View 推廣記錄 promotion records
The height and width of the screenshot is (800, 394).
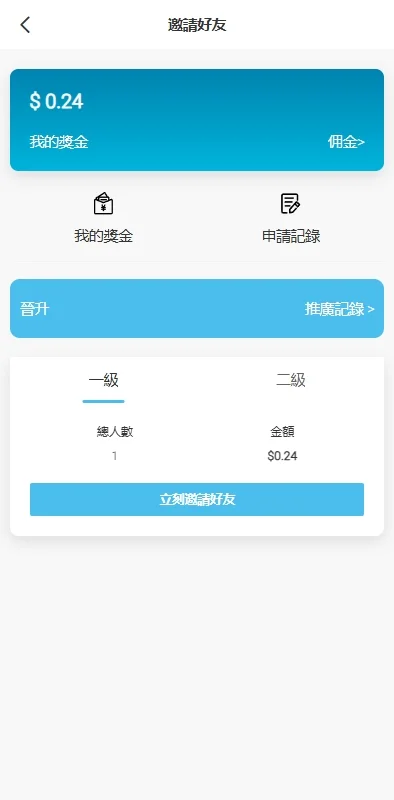(339, 309)
